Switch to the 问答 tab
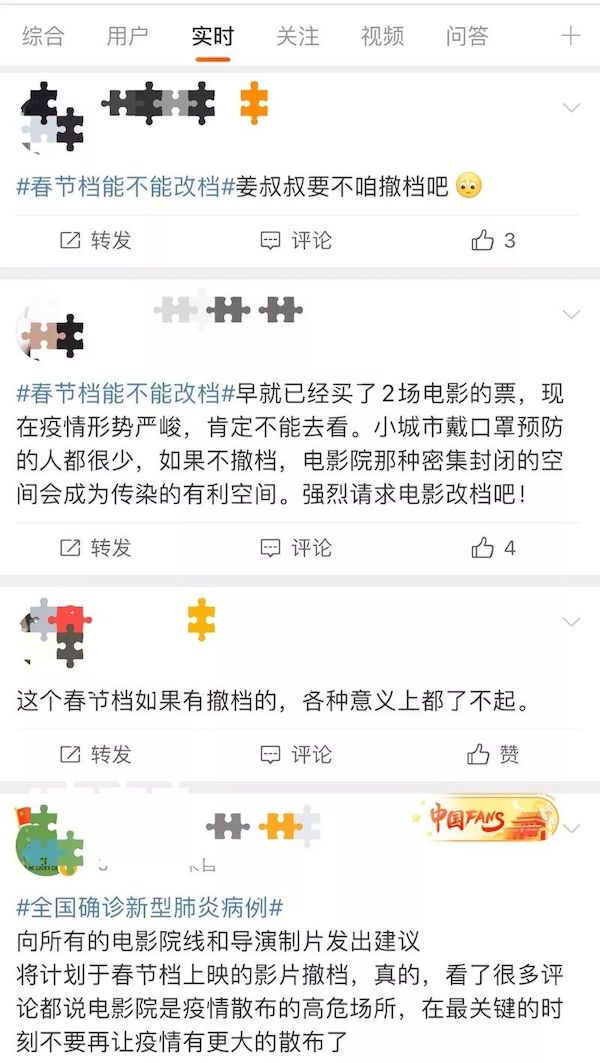This screenshot has width=600, height=1063. [x=467, y=37]
